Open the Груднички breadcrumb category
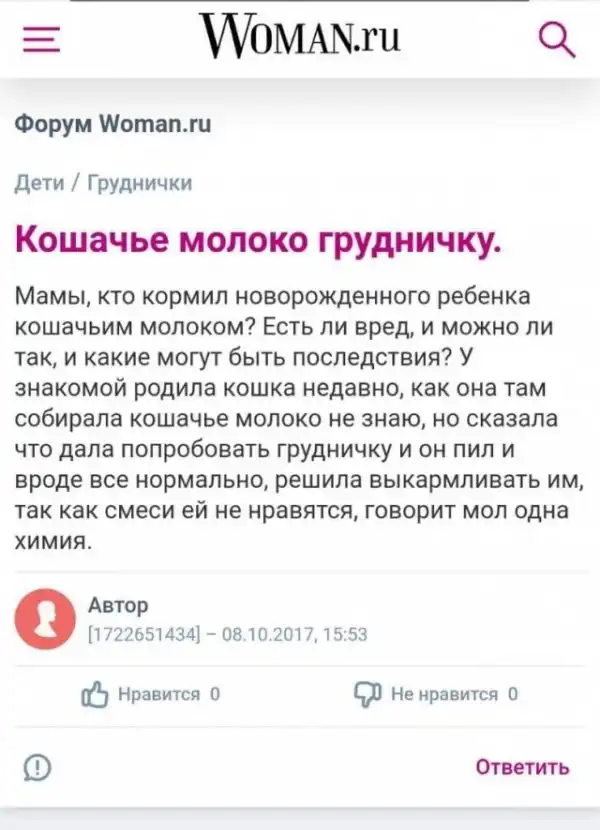 (x=140, y=183)
